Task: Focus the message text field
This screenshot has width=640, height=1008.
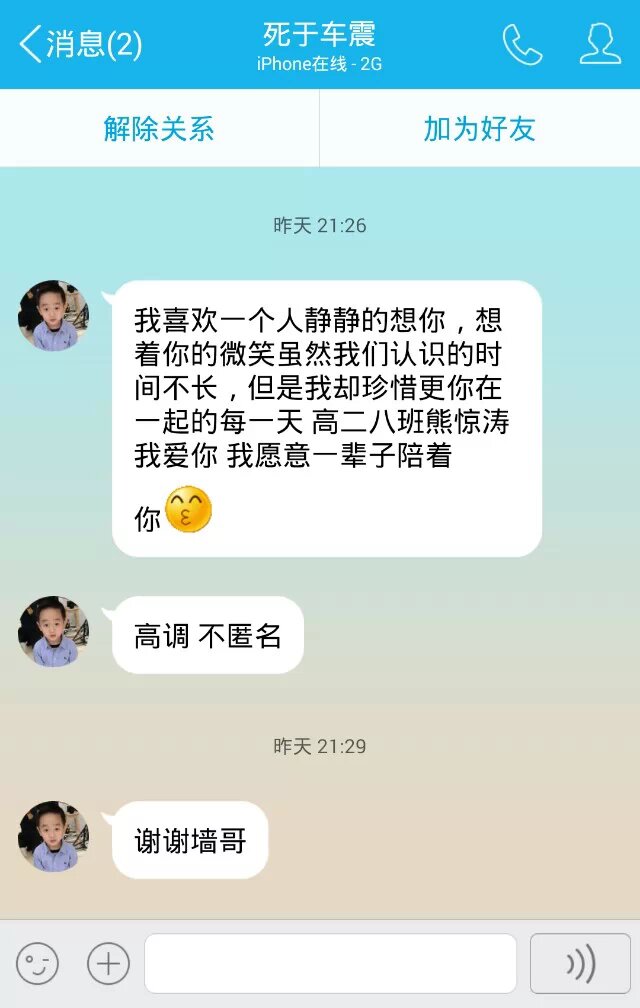Action: pos(330,964)
